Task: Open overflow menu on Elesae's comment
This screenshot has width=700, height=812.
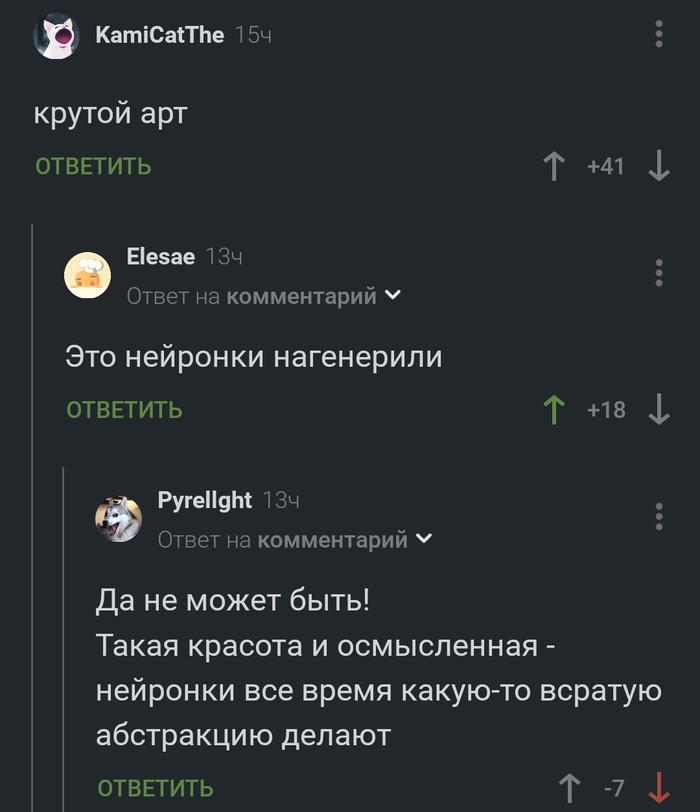Action: tap(659, 272)
